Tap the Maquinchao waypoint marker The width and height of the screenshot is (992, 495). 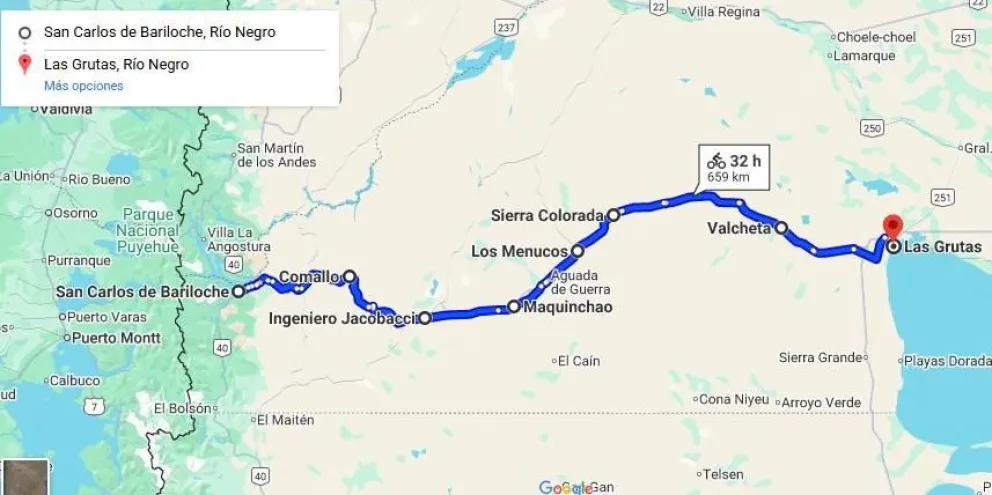pyautogui.click(x=514, y=307)
